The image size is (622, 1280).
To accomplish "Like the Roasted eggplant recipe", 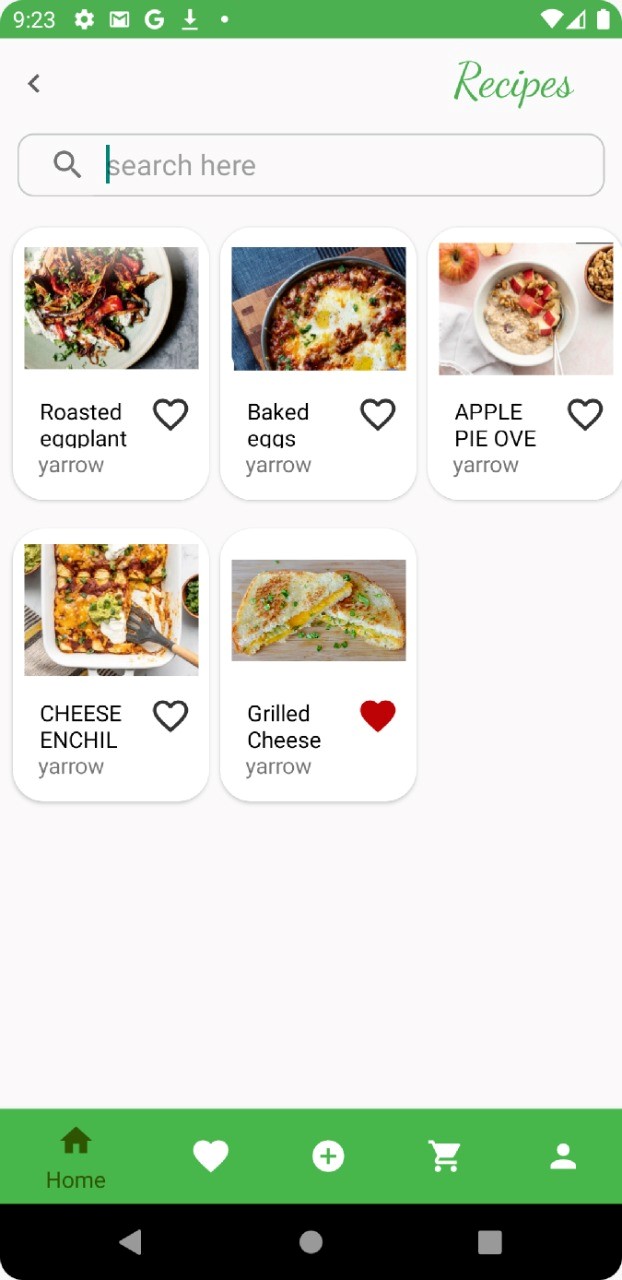I will pos(170,414).
